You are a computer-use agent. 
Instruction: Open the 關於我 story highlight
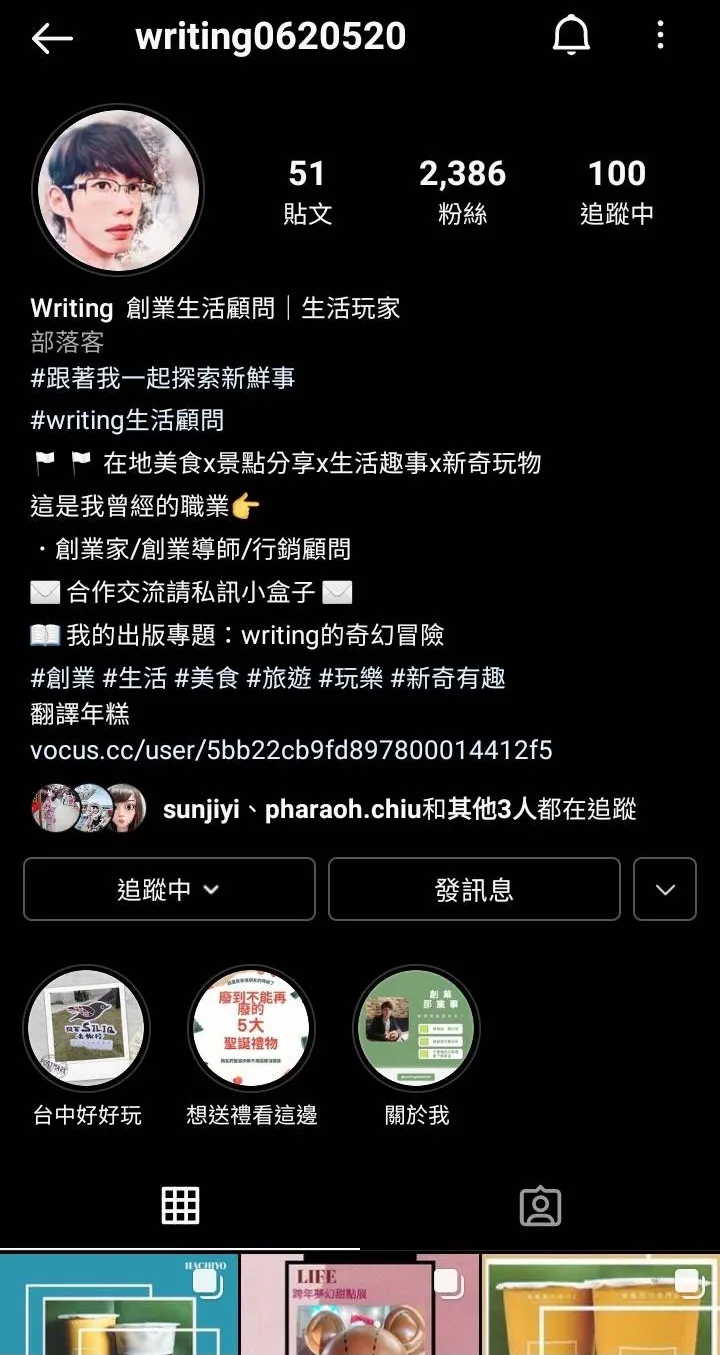click(x=416, y=1027)
